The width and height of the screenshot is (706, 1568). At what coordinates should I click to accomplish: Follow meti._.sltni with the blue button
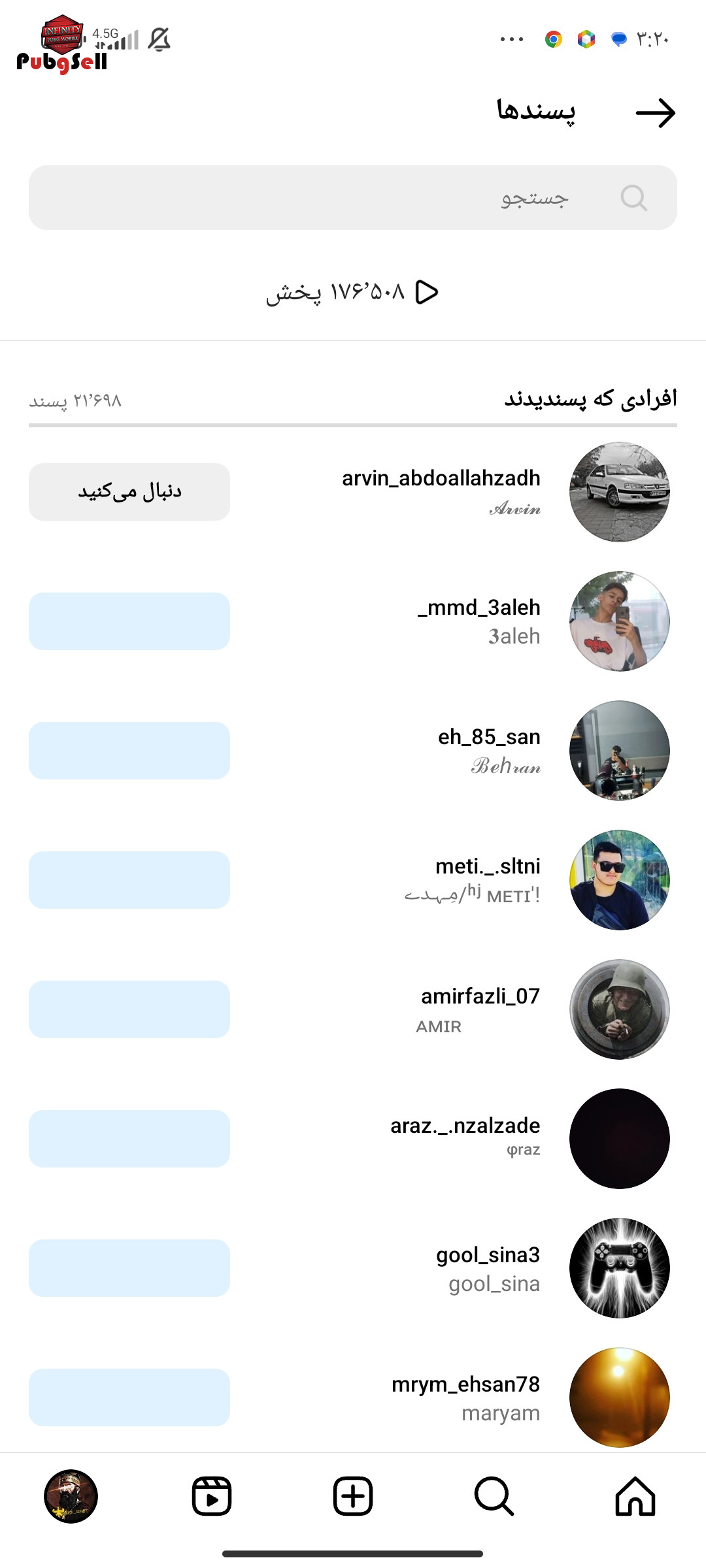click(x=129, y=880)
